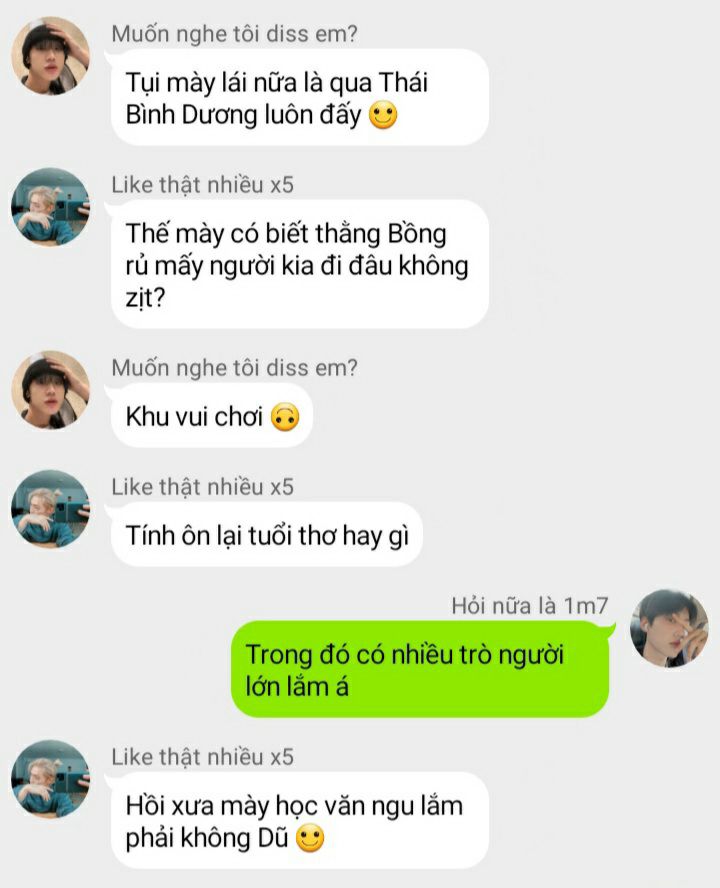This screenshot has height=888, width=720.
Task: View profile picture beside Khu vui chơi
Action: point(50,390)
